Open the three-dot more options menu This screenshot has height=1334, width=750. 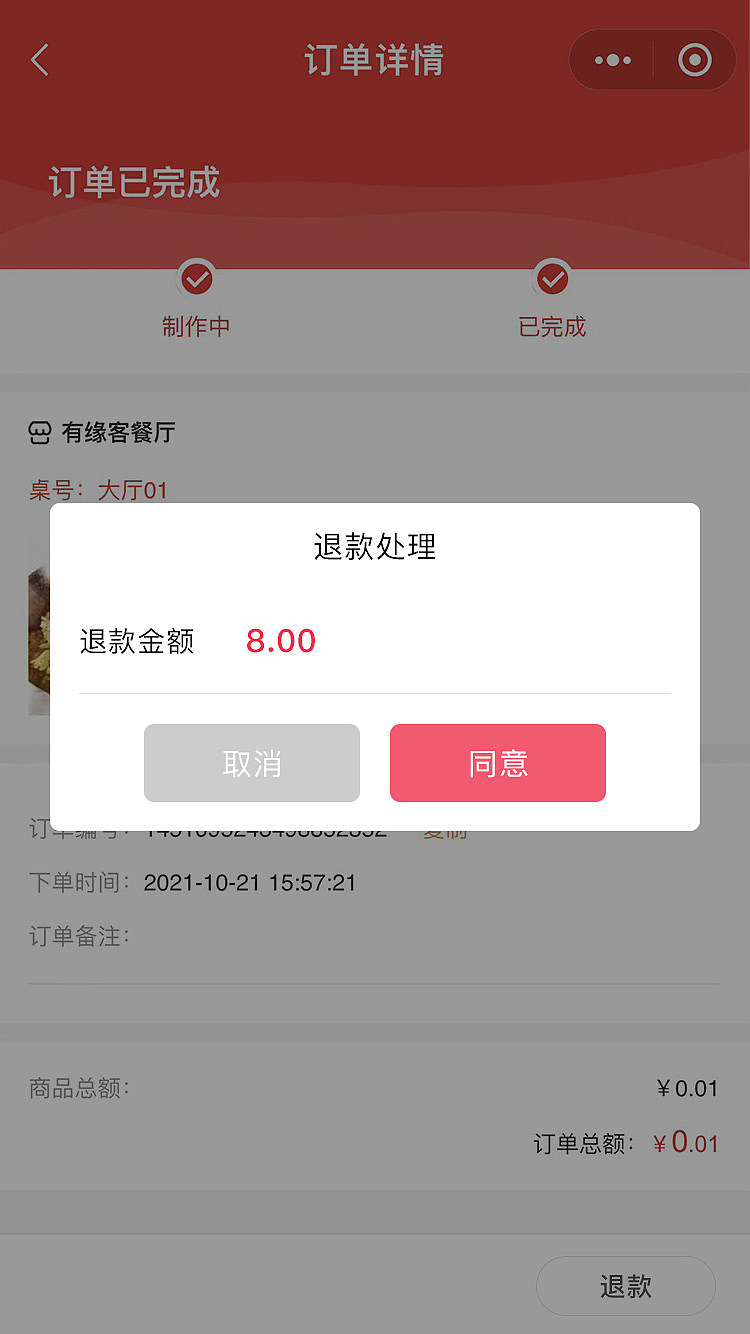tap(611, 59)
